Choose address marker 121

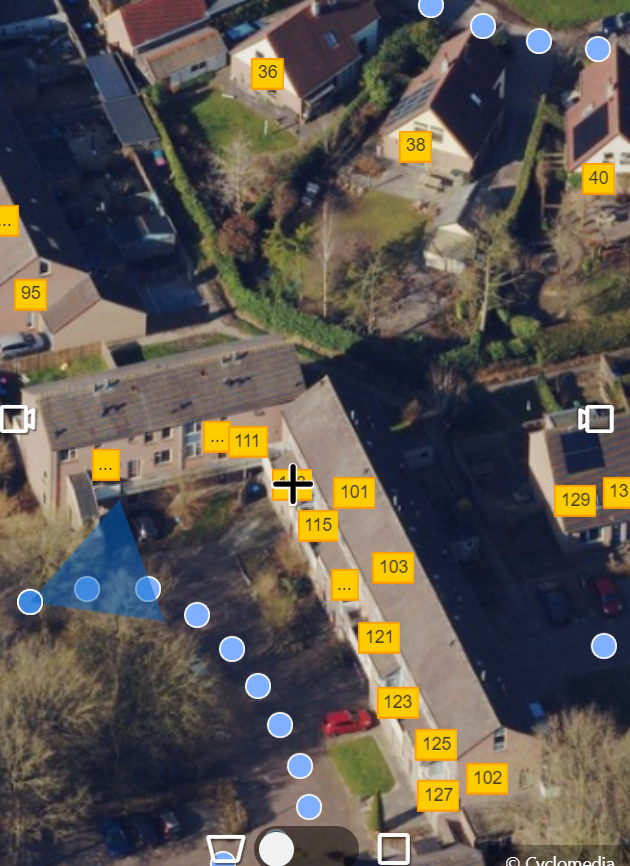[379, 636]
